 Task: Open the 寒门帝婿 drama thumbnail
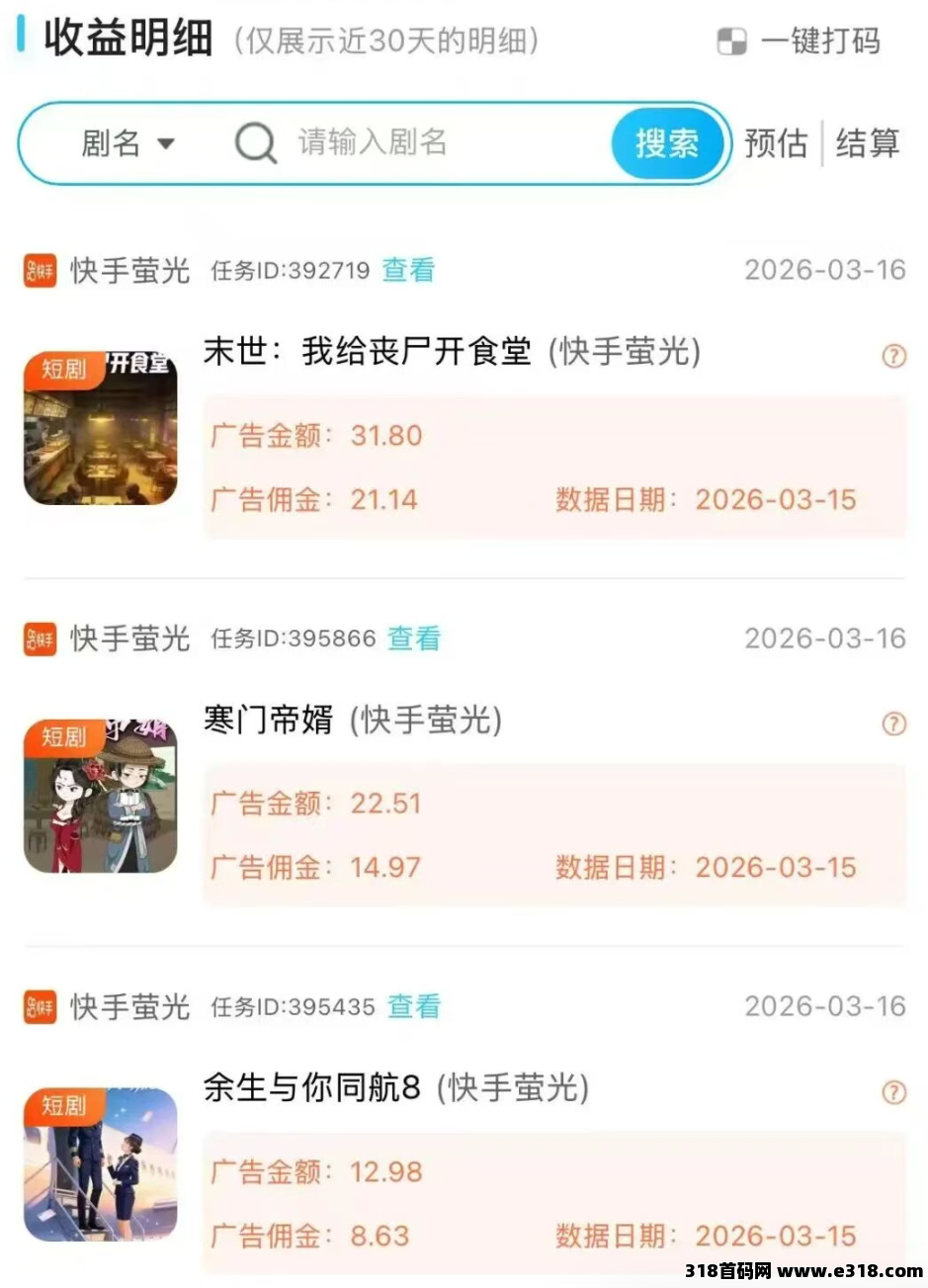coord(100,796)
